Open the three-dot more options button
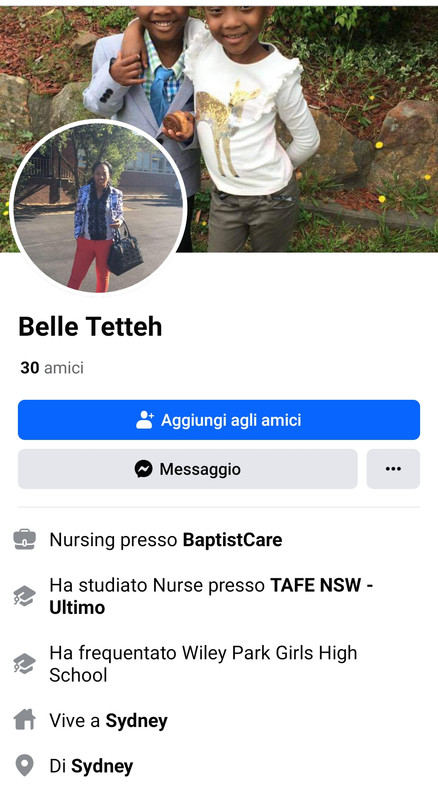The height and width of the screenshot is (800, 438). point(393,469)
